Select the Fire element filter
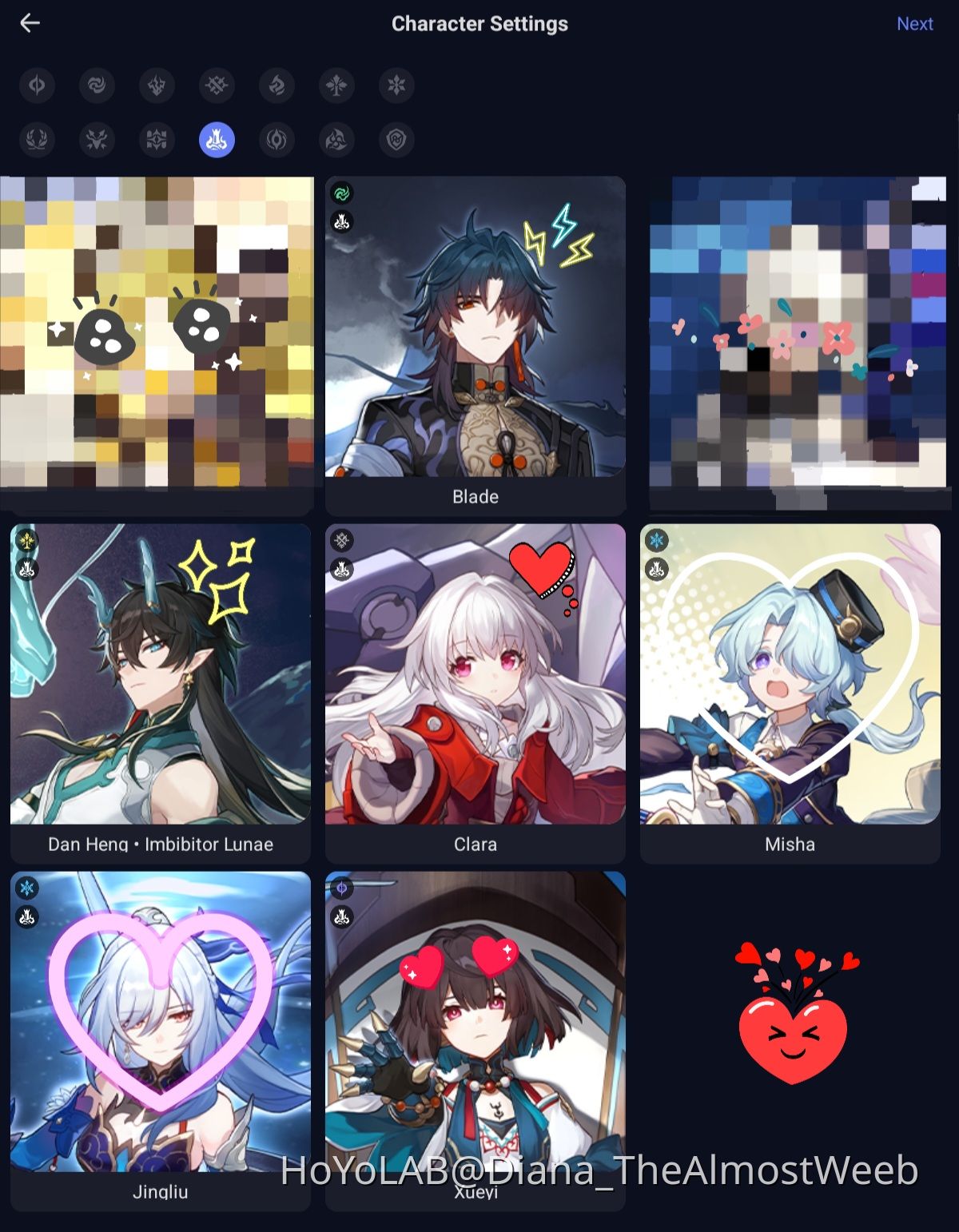Image resolution: width=959 pixels, height=1232 pixels. (x=277, y=85)
